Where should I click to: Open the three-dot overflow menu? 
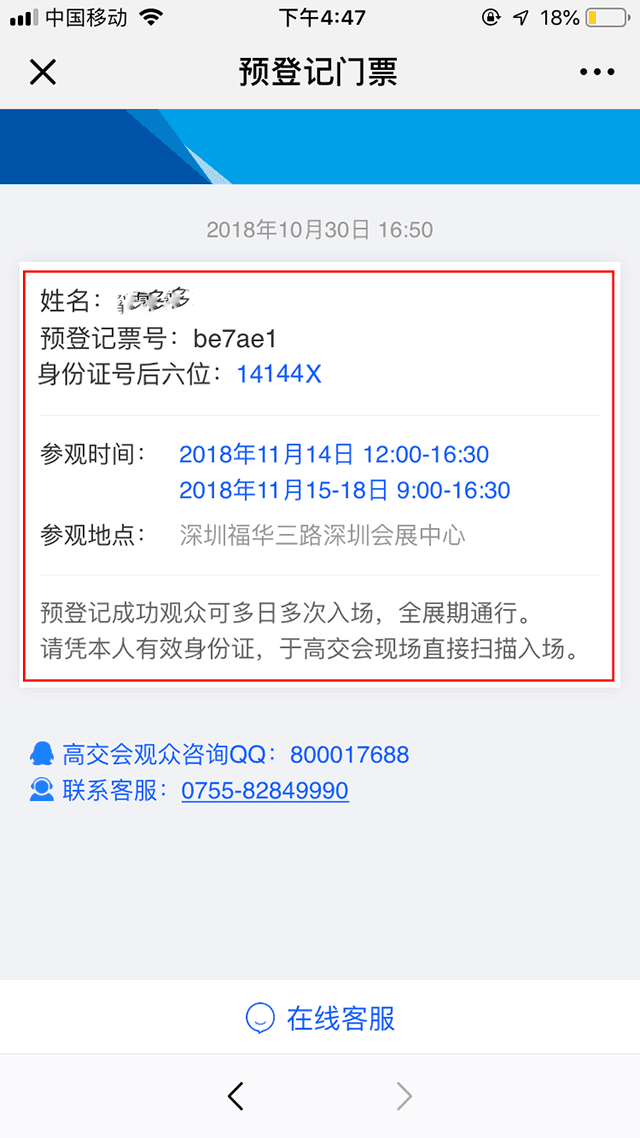(597, 72)
